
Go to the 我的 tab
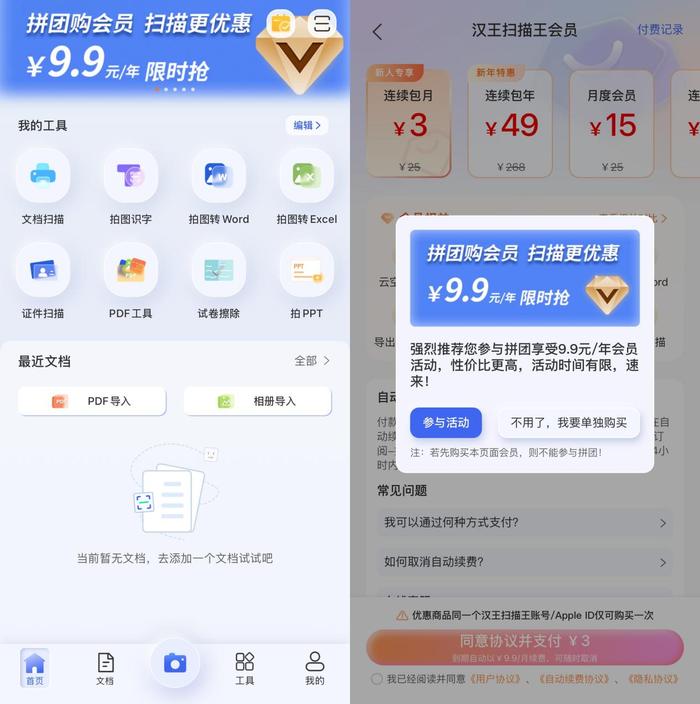[x=314, y=668]
